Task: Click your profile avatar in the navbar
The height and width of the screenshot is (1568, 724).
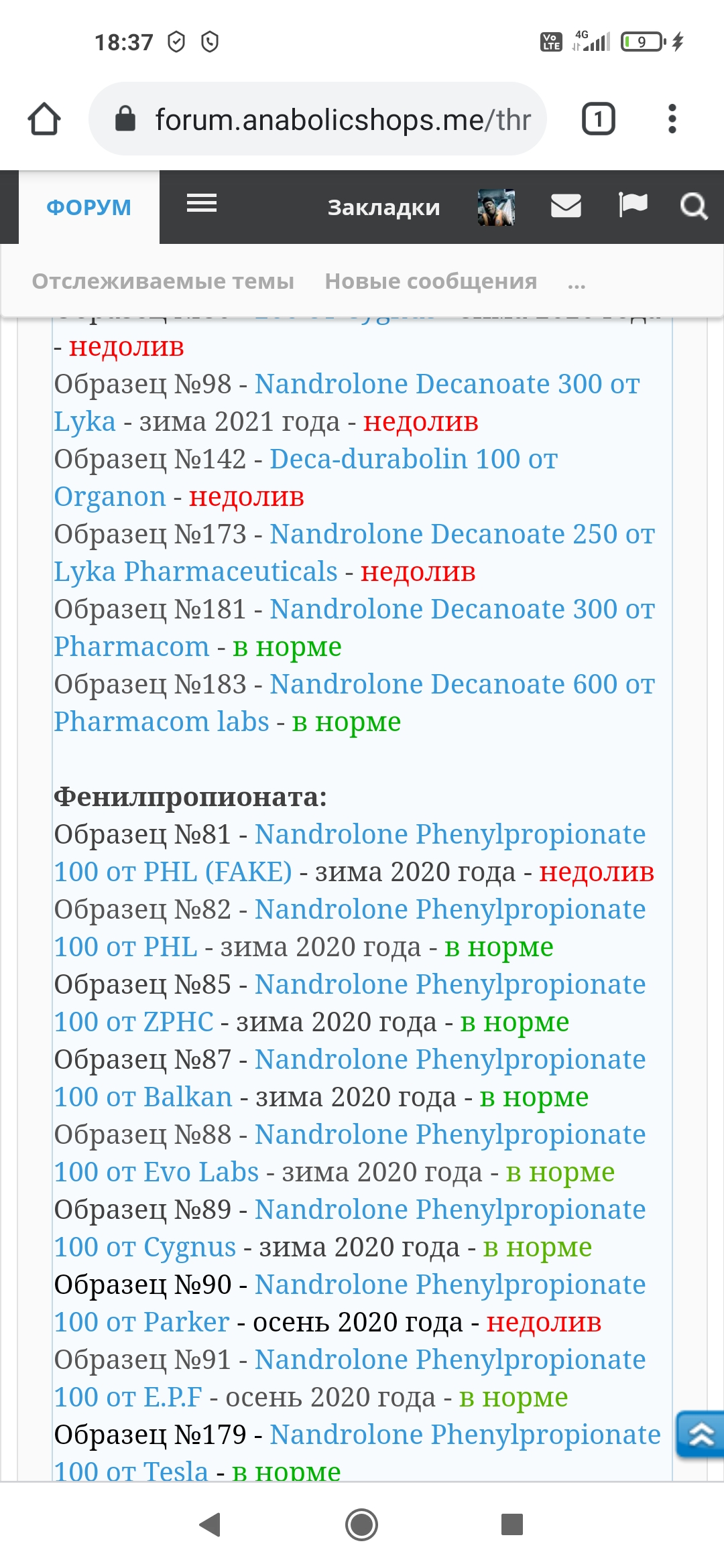Action: tap(496, 206)
